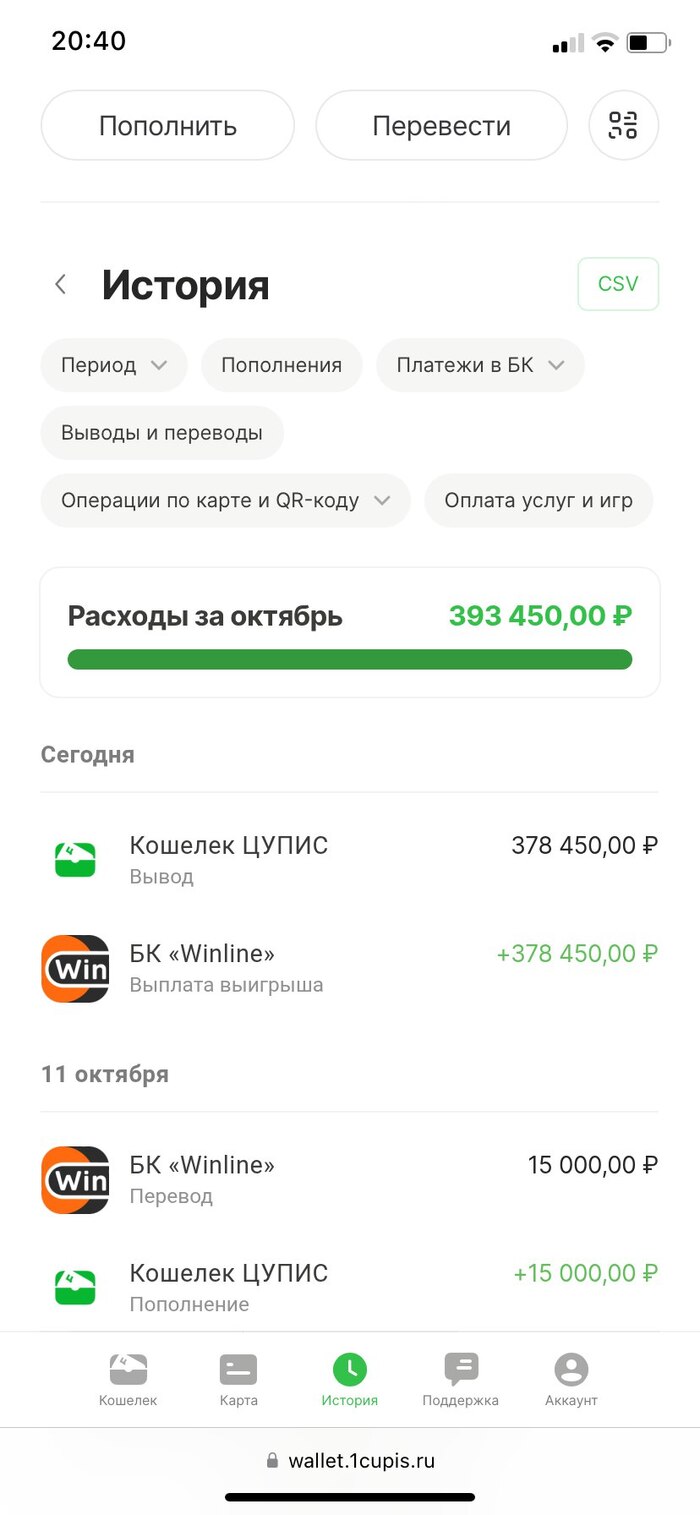Export history as CSV
Viewport: 700px width, 1515px height.
tap(618, 284)
